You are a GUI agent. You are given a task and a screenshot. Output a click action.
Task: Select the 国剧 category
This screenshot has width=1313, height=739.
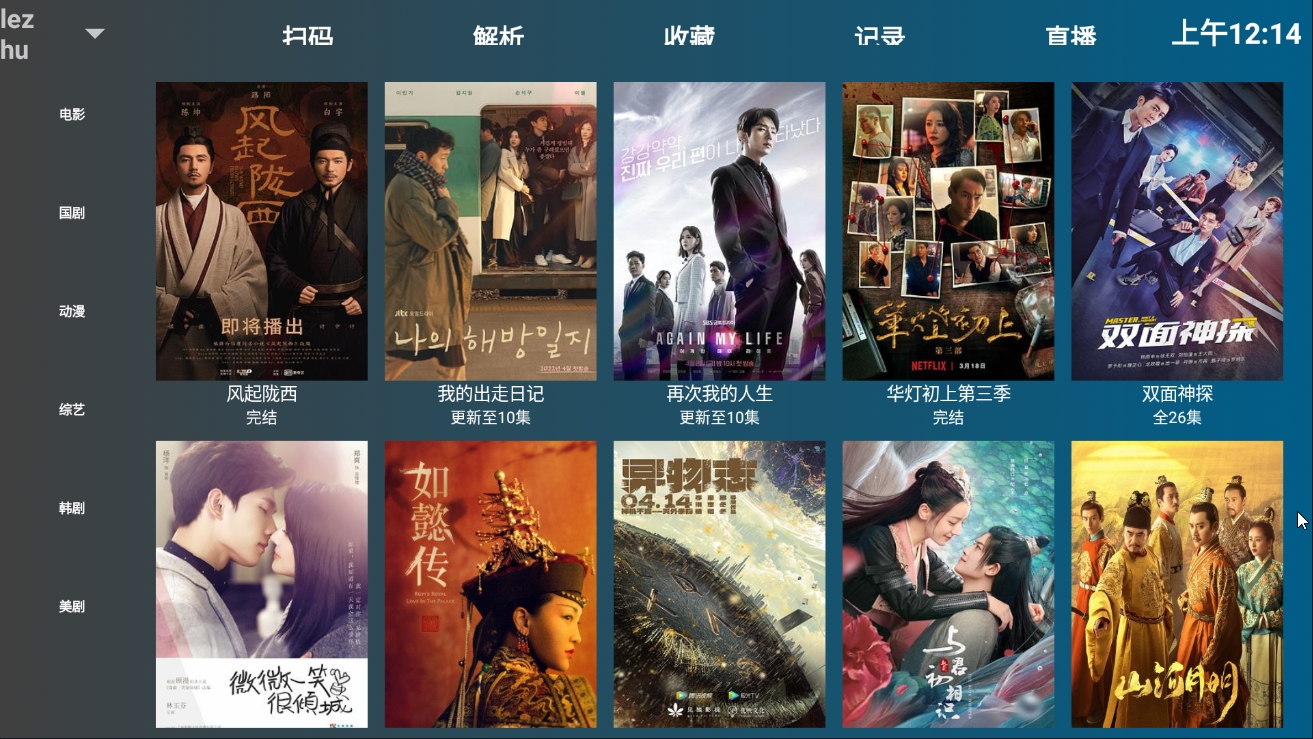pos(72,213)
